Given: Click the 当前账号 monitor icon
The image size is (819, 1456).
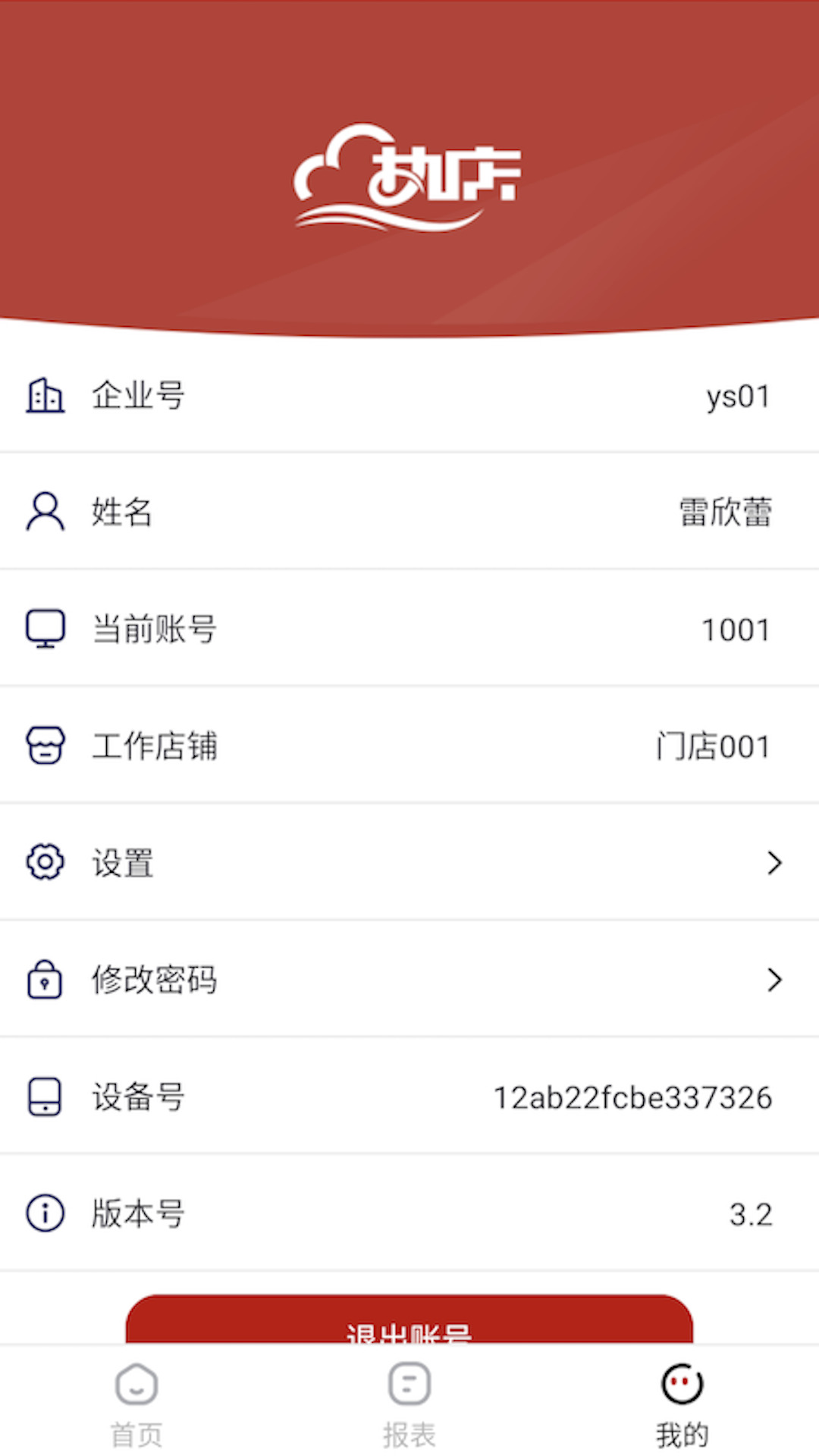Looking at the screenshot, I should 44,628.
